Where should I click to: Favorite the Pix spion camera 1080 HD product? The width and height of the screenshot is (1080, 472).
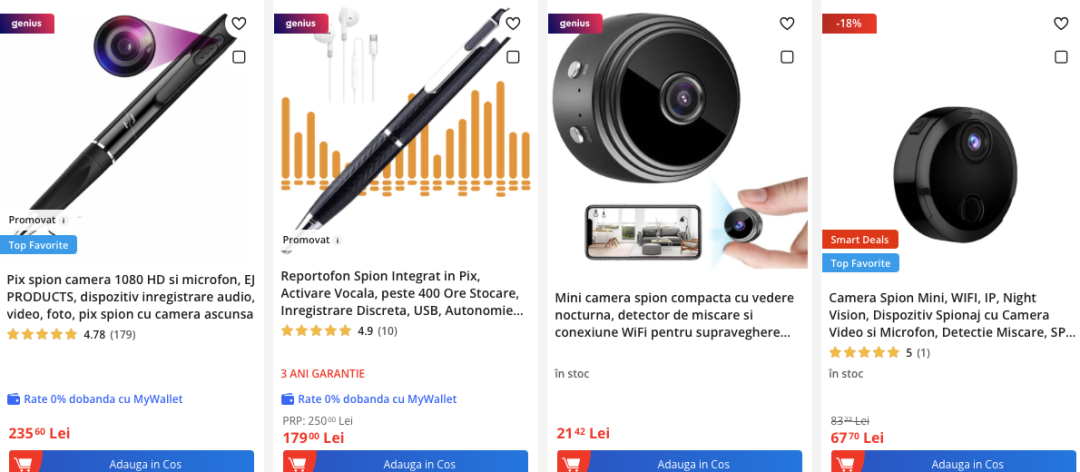(x=239, y=24)
